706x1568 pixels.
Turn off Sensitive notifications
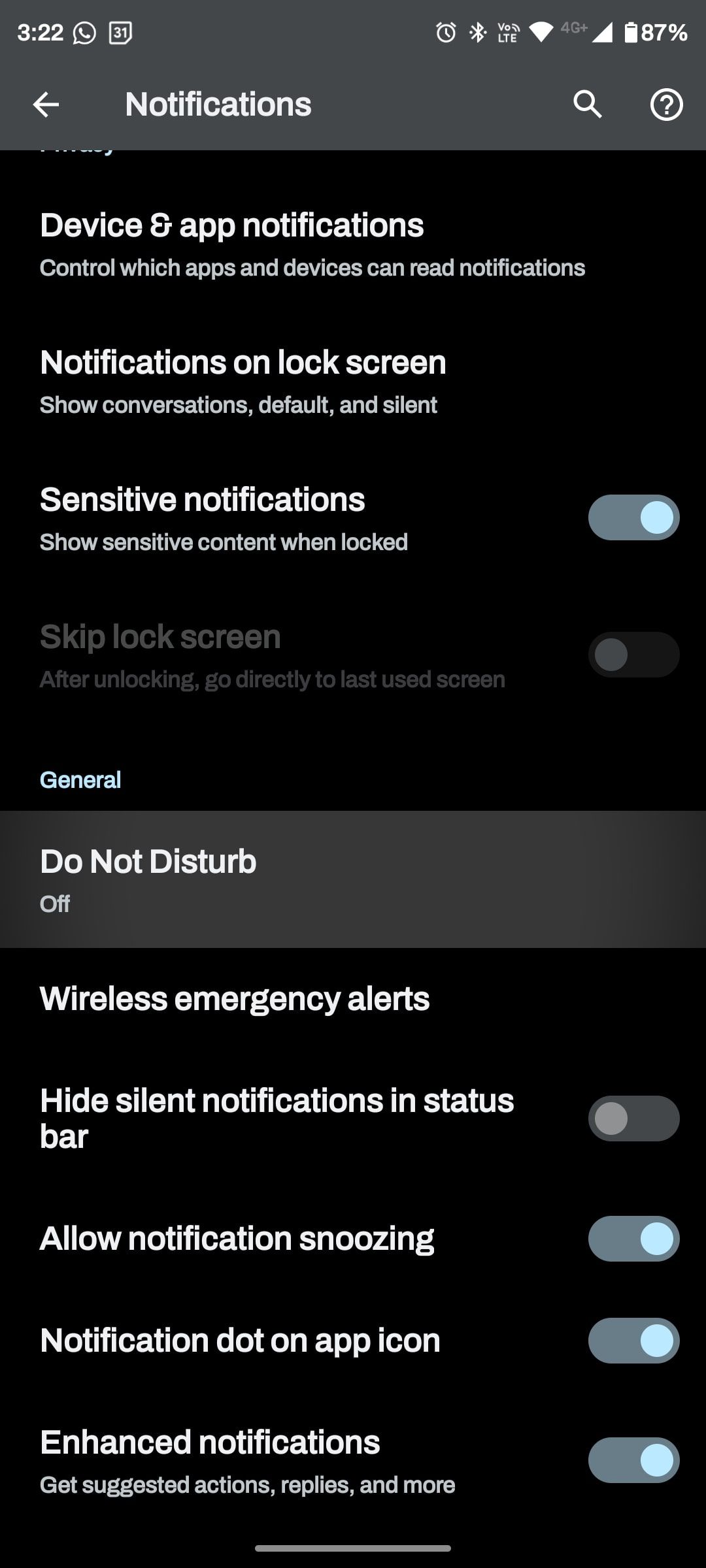pyautogui.click(x=633, y=517)
